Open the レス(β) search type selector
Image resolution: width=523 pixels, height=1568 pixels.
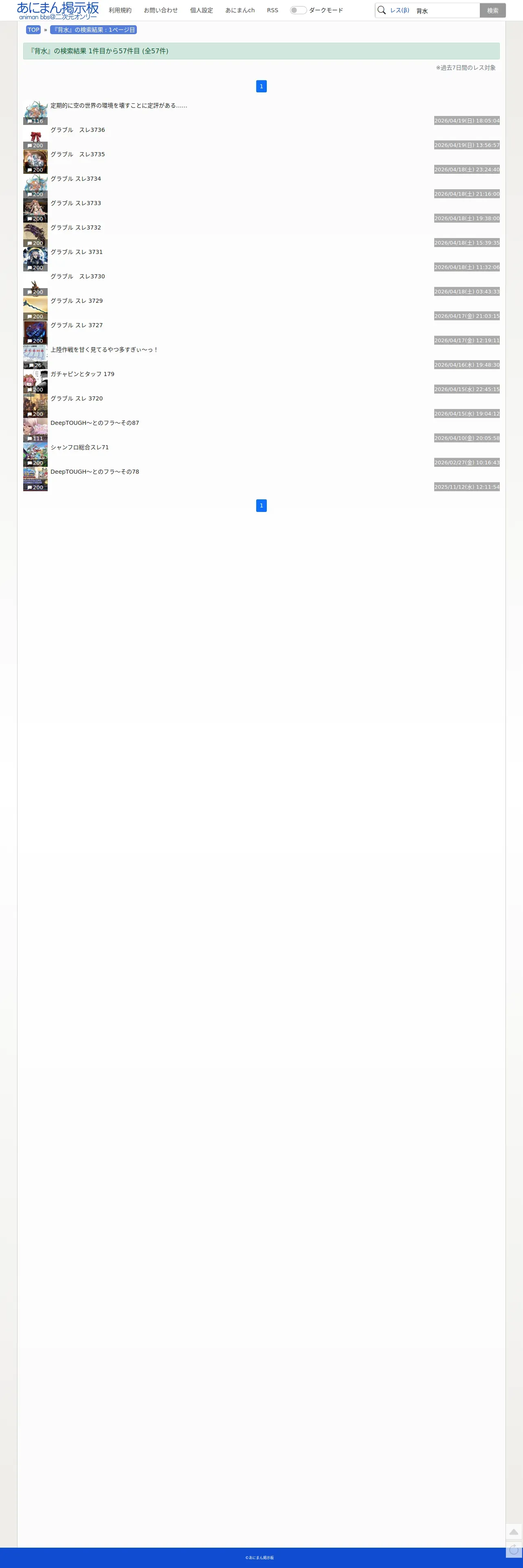(x=400, y=10)
